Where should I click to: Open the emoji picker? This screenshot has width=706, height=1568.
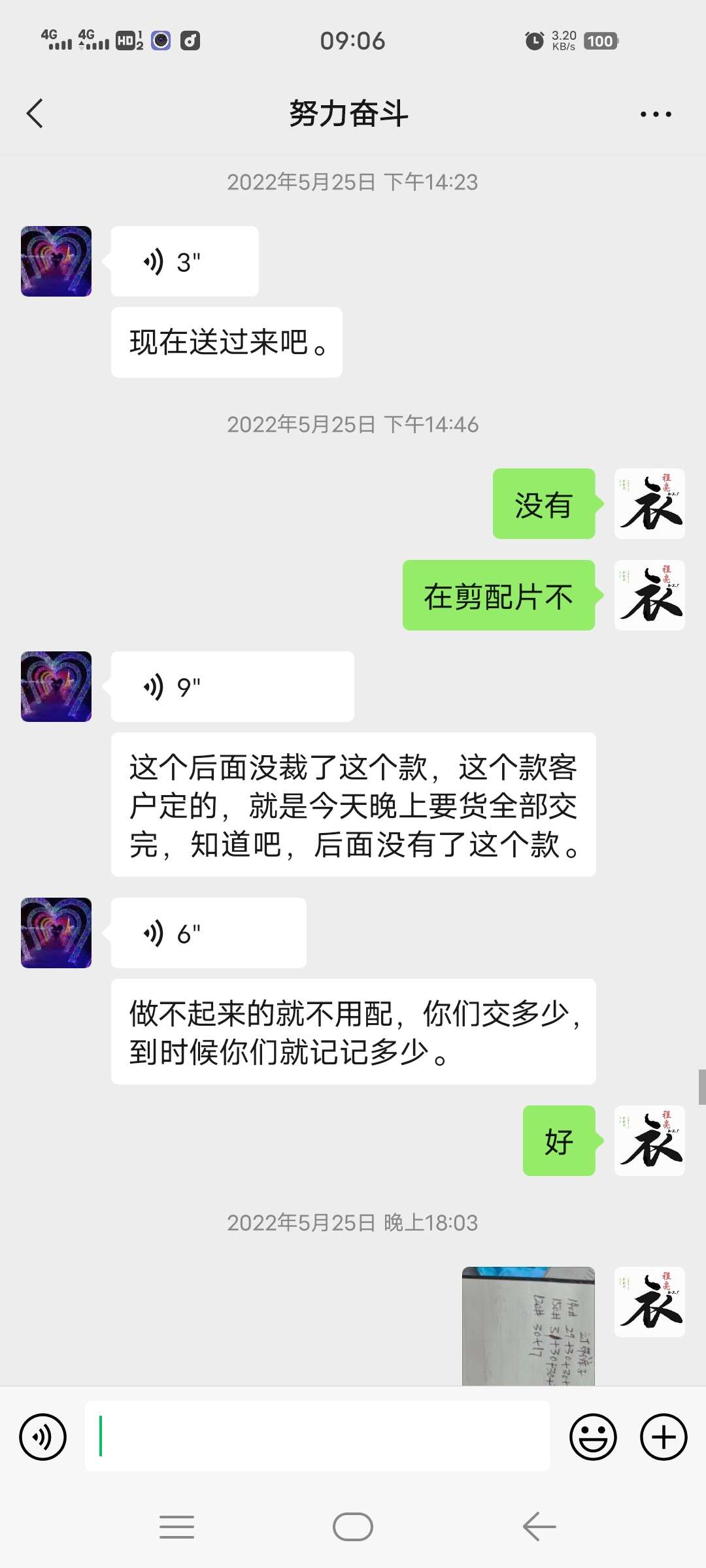[x=593, y=1437]
